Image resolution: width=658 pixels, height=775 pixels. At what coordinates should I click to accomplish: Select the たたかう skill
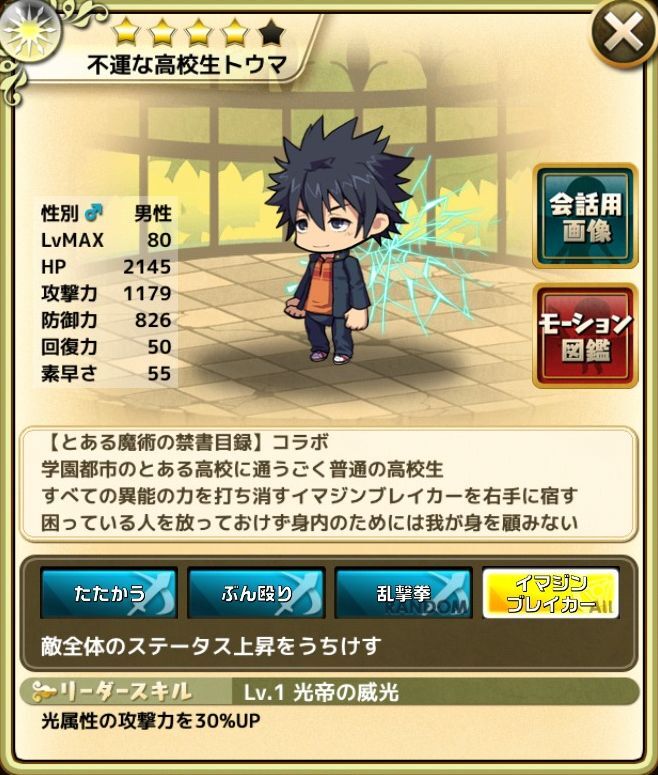click(109, 593)
